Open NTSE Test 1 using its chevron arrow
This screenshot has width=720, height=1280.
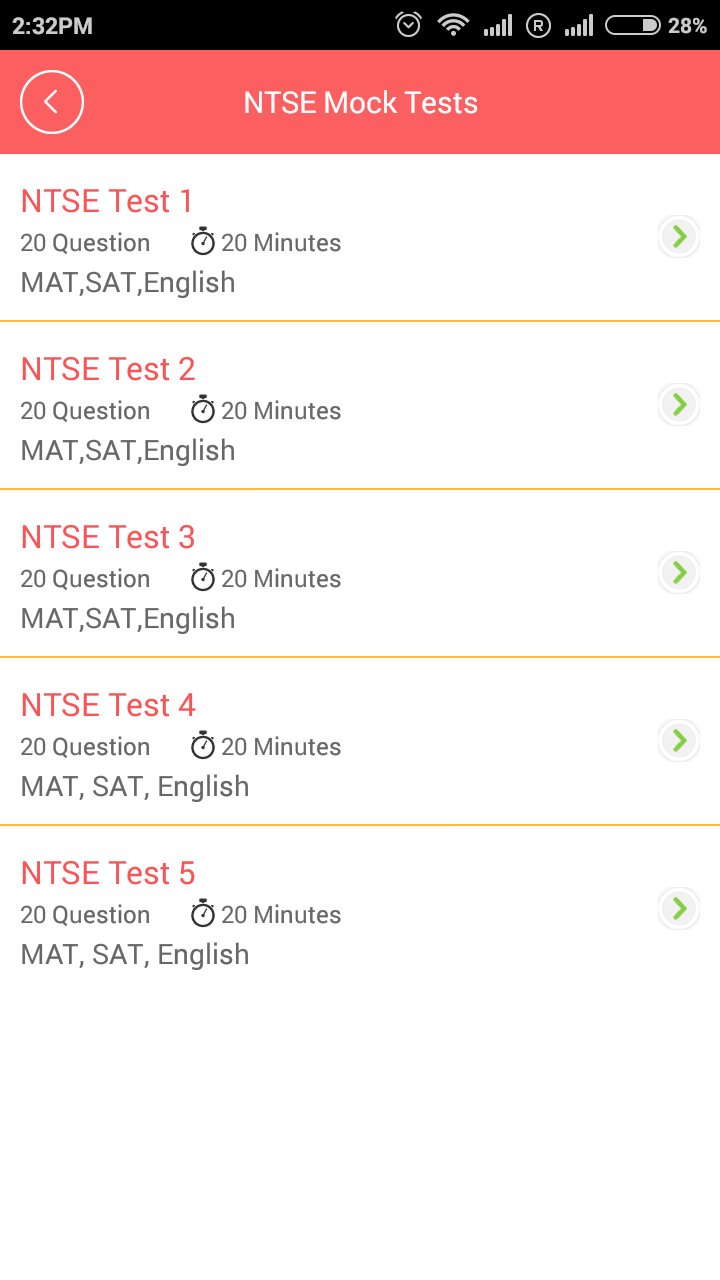(678, 237)
